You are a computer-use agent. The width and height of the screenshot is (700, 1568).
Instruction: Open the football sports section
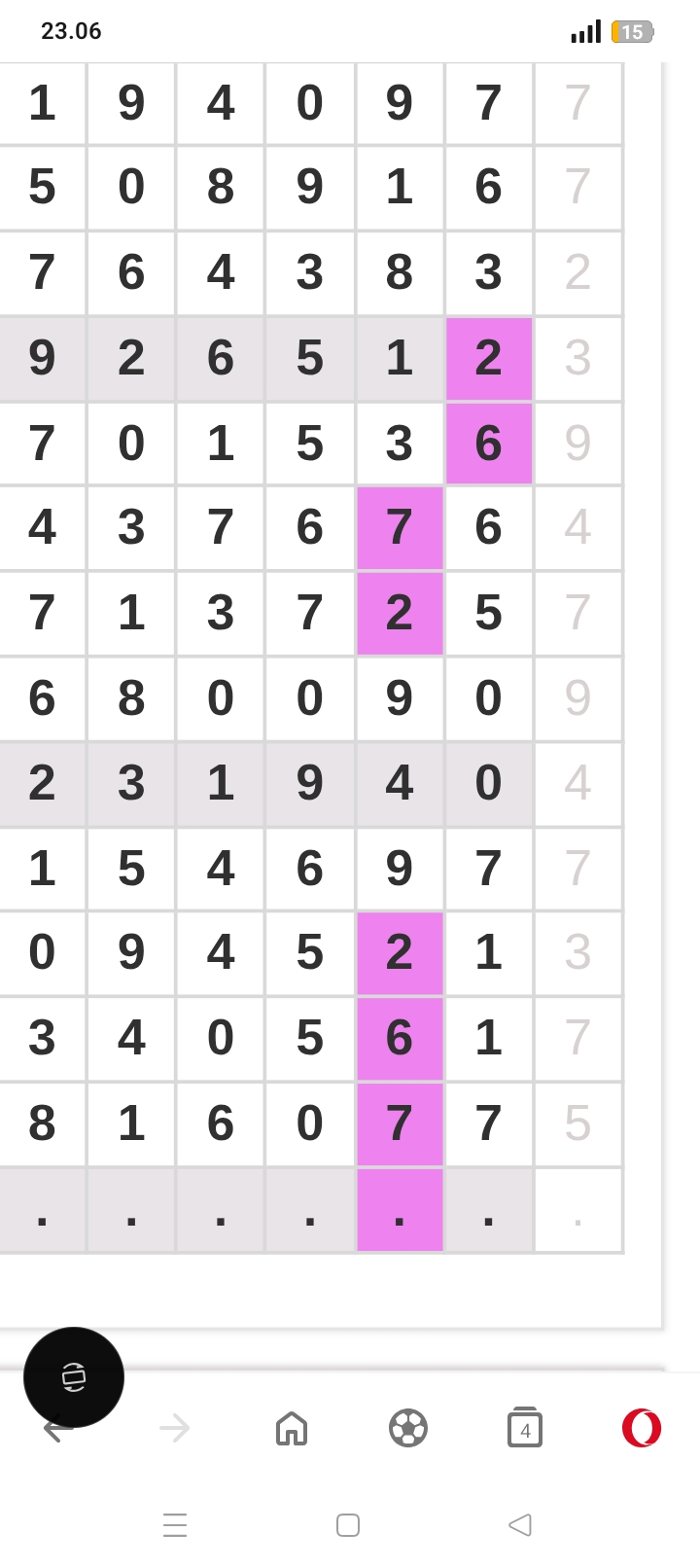coord(408,1428)
